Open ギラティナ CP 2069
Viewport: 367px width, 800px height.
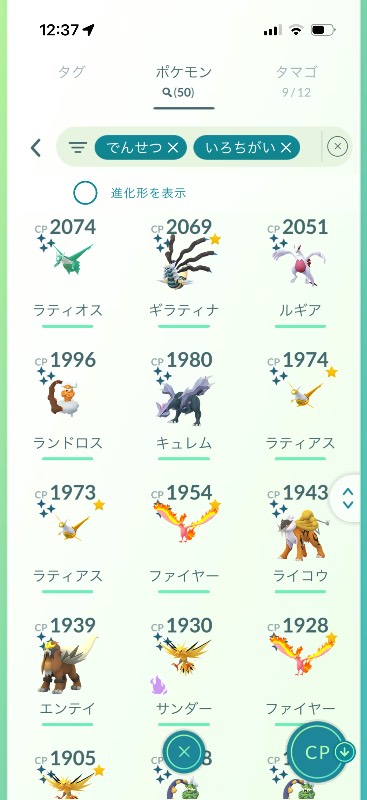click(x=184, y=273)
